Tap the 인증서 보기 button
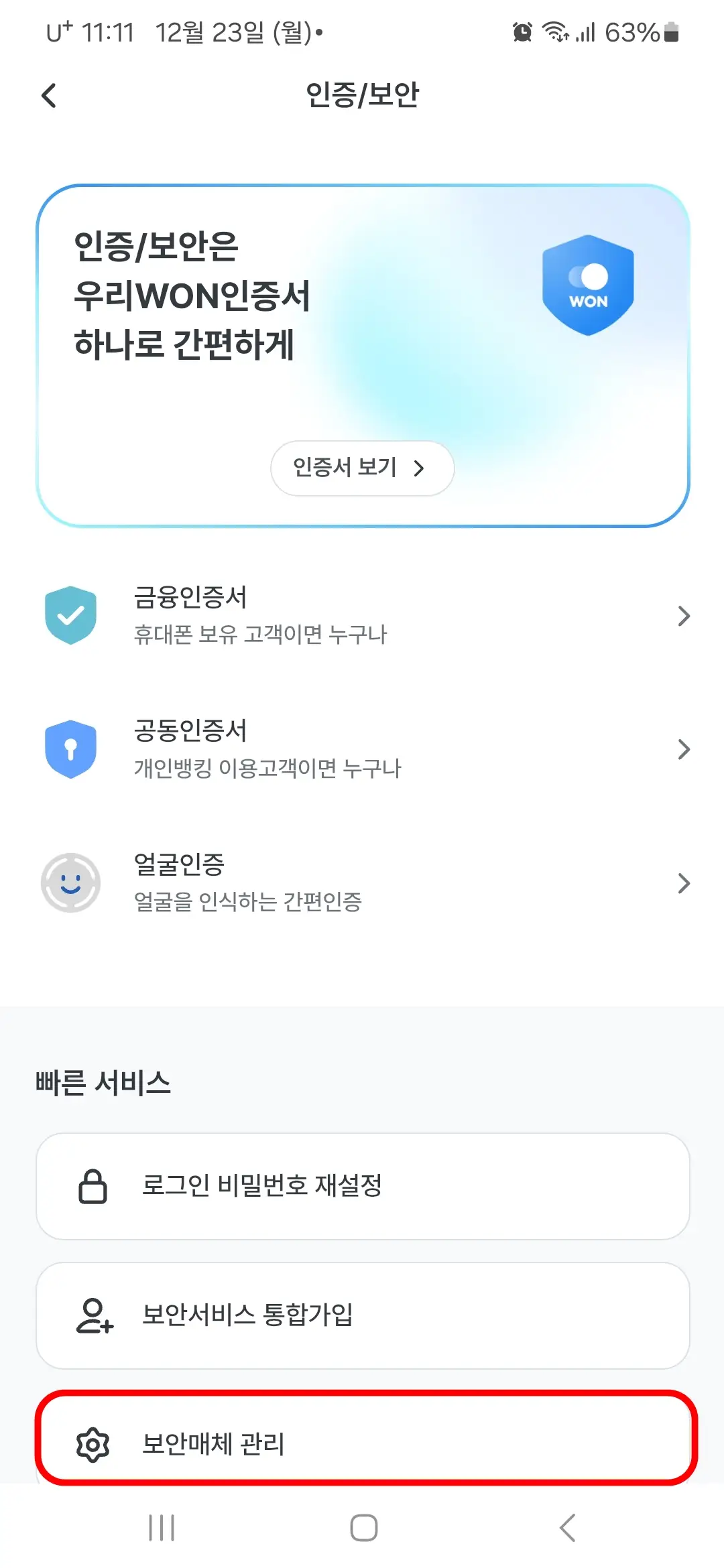The width and height of the screenshot is (724, 1568). point(362,468)
